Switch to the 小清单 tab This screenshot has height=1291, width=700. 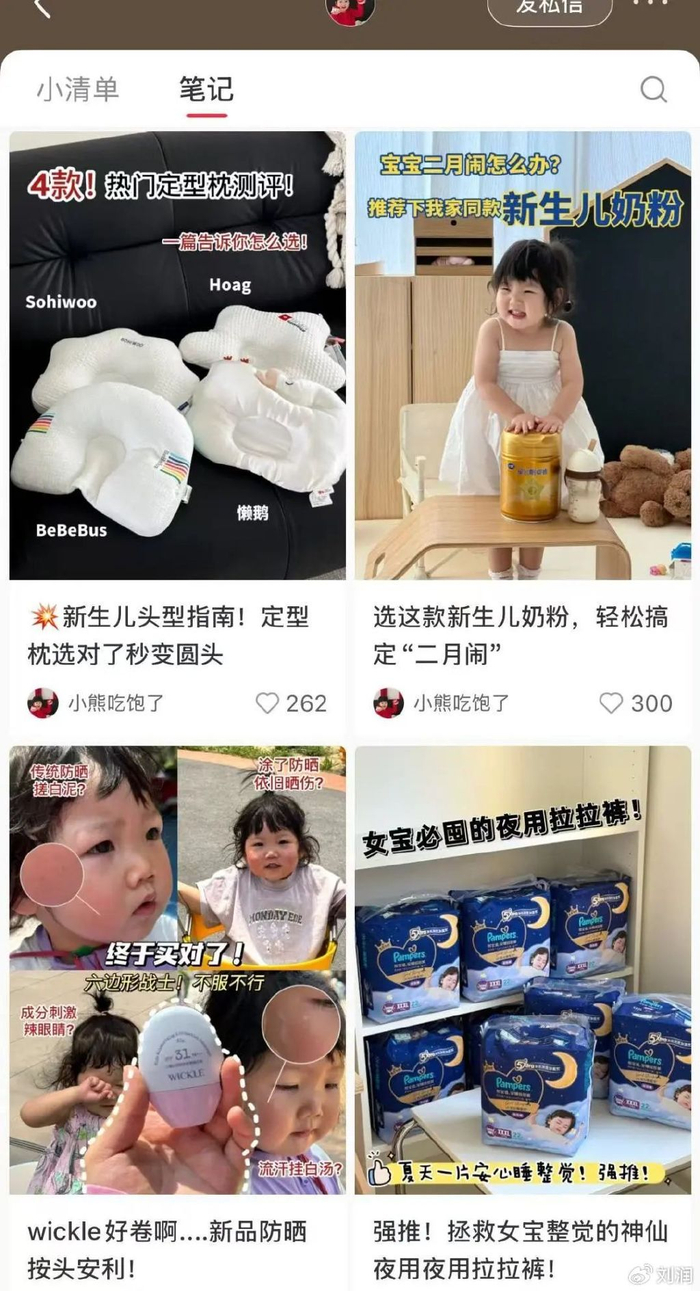[78, 89]
